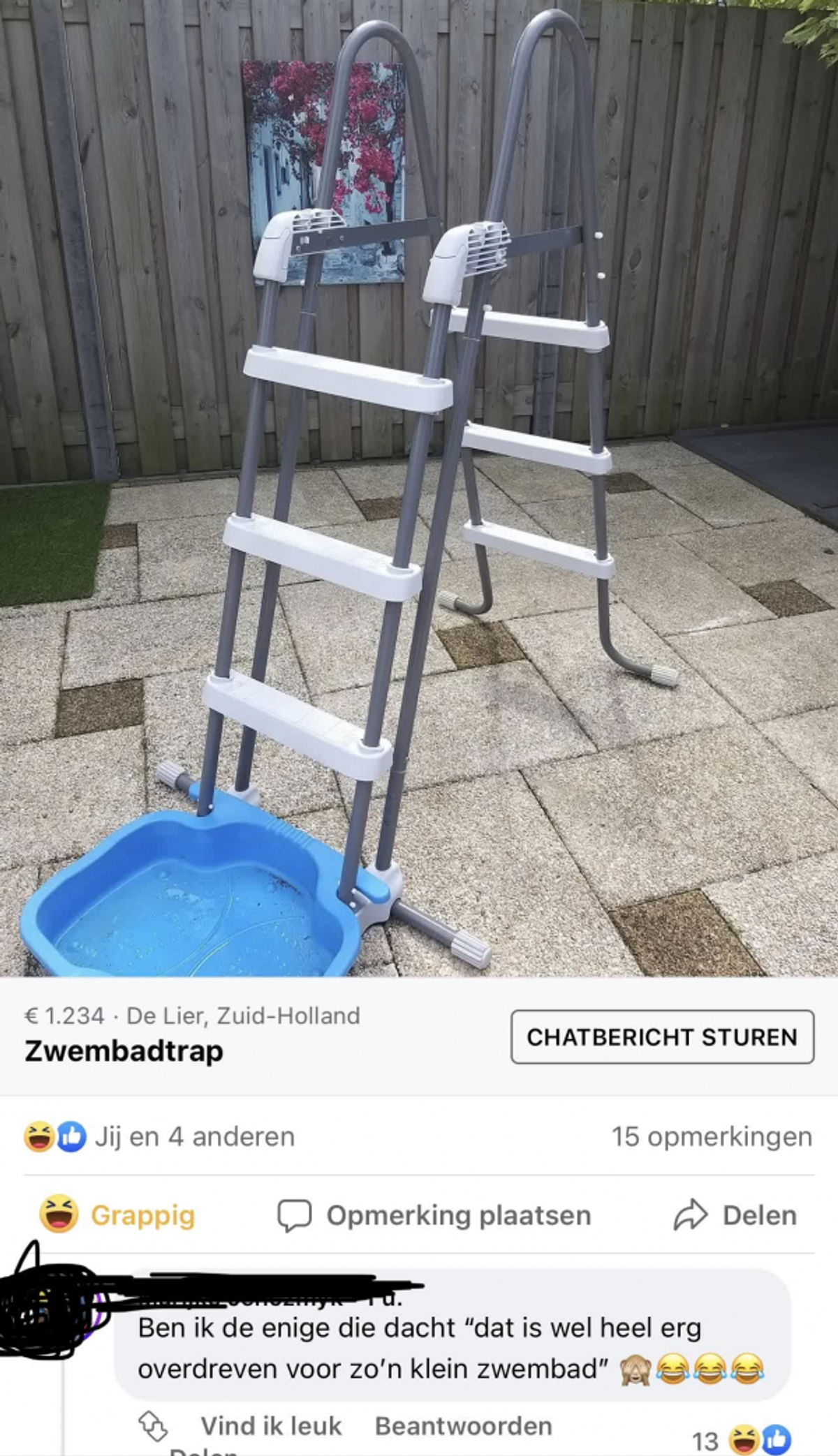Change the Grappig reaction on the post
Viewport: 838px width, 1456px height.
[117, 1215]
